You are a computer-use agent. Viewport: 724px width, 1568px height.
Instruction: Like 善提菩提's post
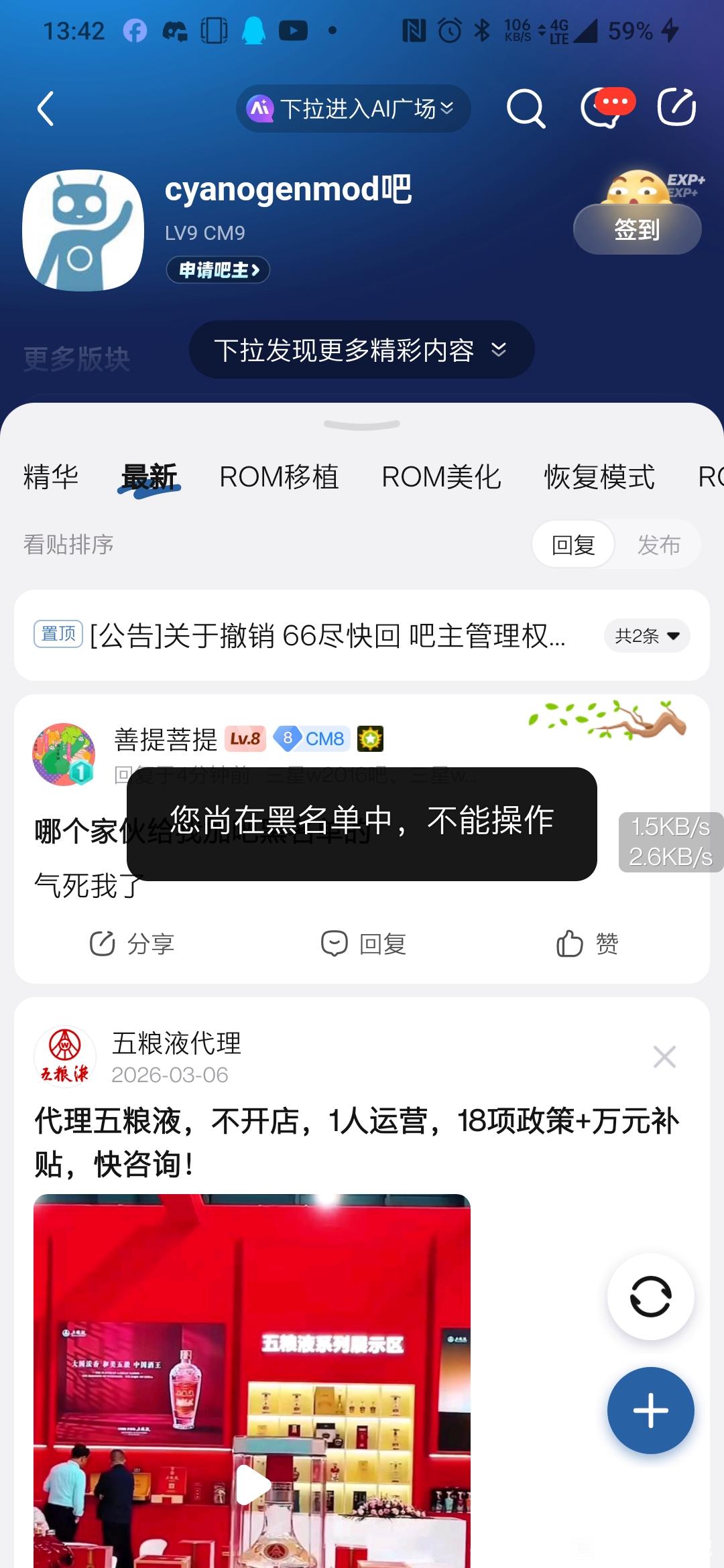[x=587, y=943]
